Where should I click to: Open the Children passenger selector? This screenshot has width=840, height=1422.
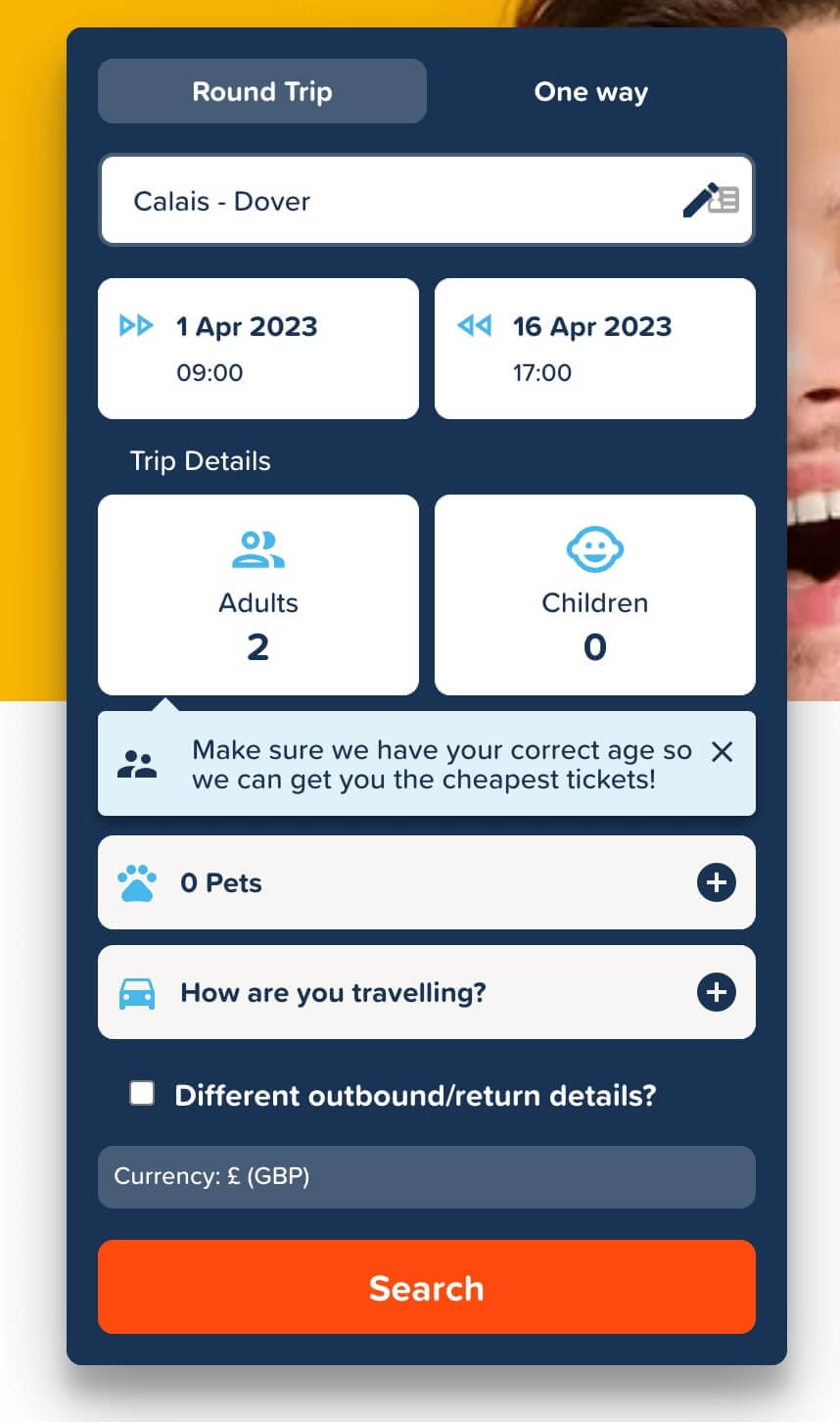[595, 594]
